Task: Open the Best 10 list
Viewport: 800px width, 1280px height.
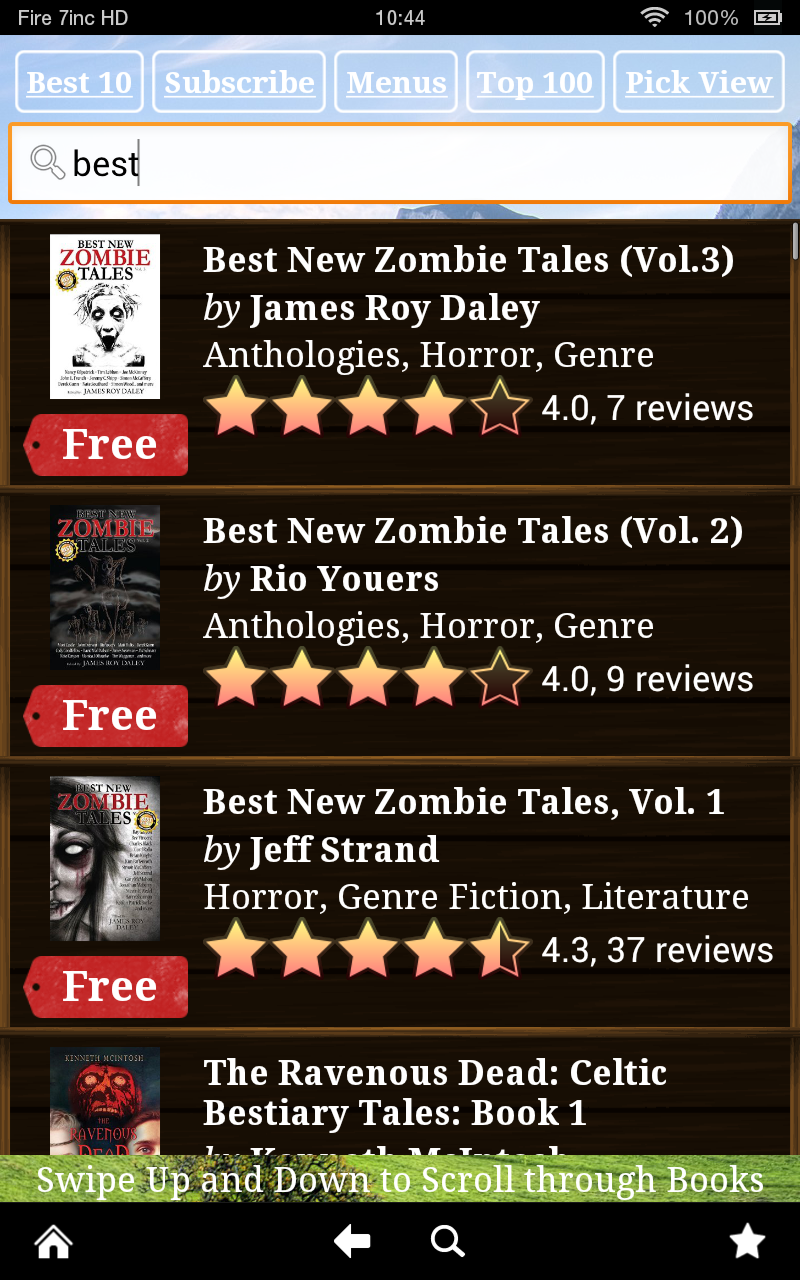Action: tap(80, 82)
